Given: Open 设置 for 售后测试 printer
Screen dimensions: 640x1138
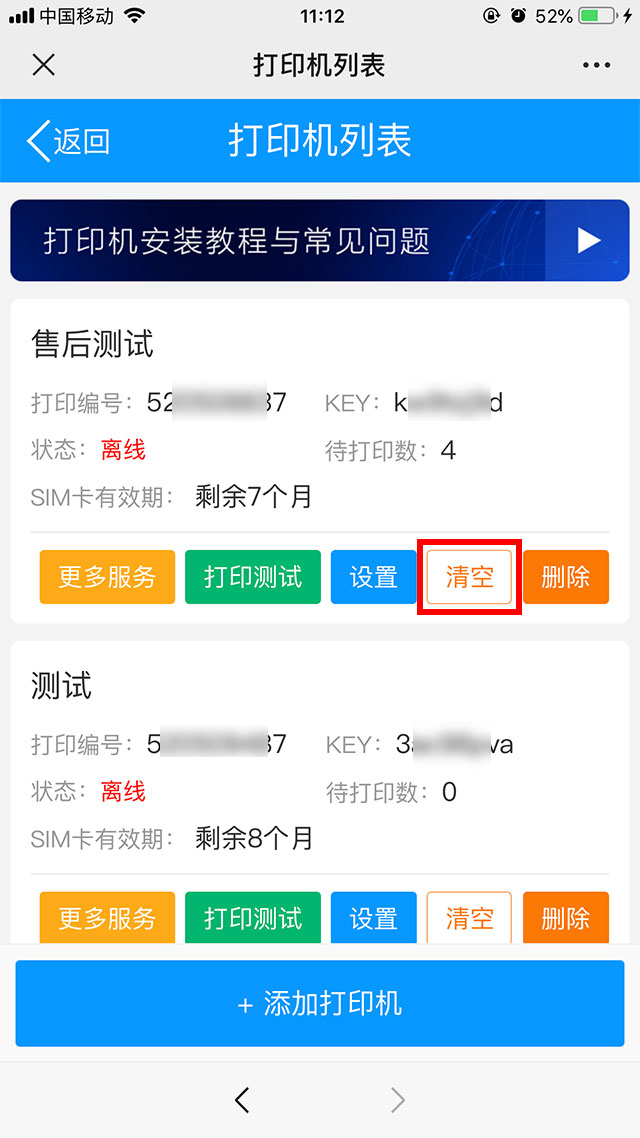Looking at the screenshot, I should tap(374, 577).
